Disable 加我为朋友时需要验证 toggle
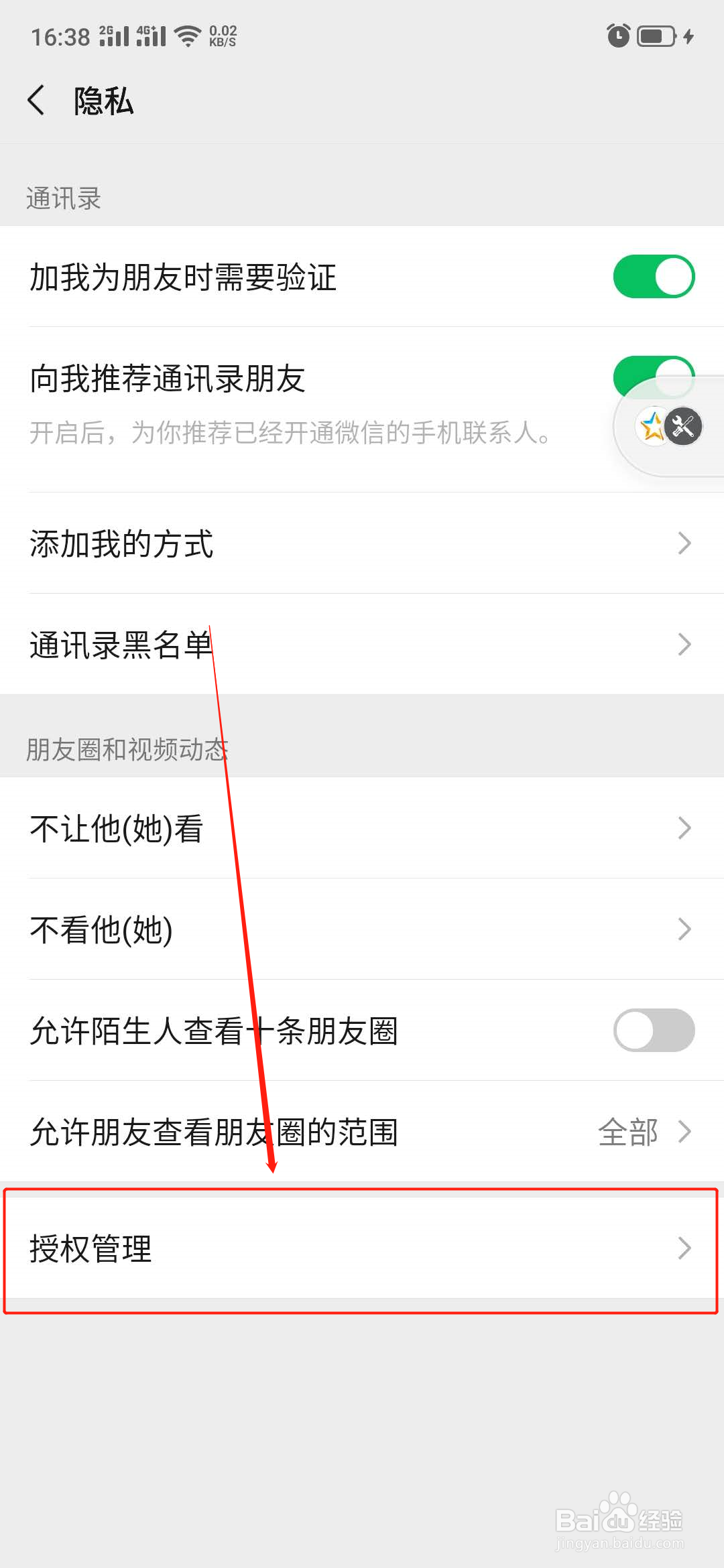The height and width of the screenshot is (1568, 724). [x=653, y=277]
